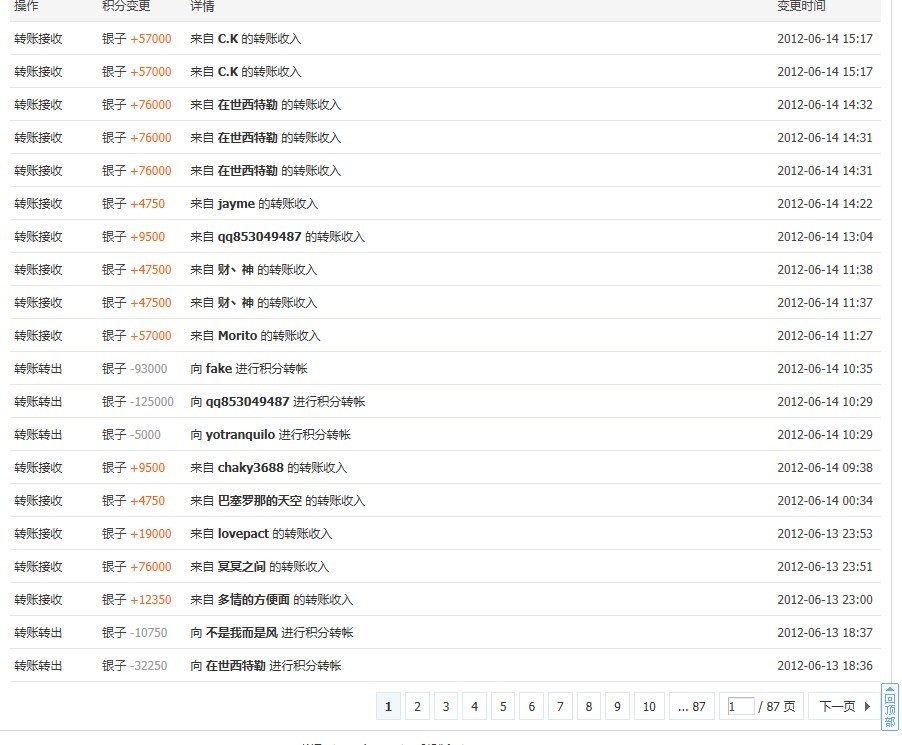
Task: Tap the 回顶部 back-to-top button
Action: (x=890, y=706)
